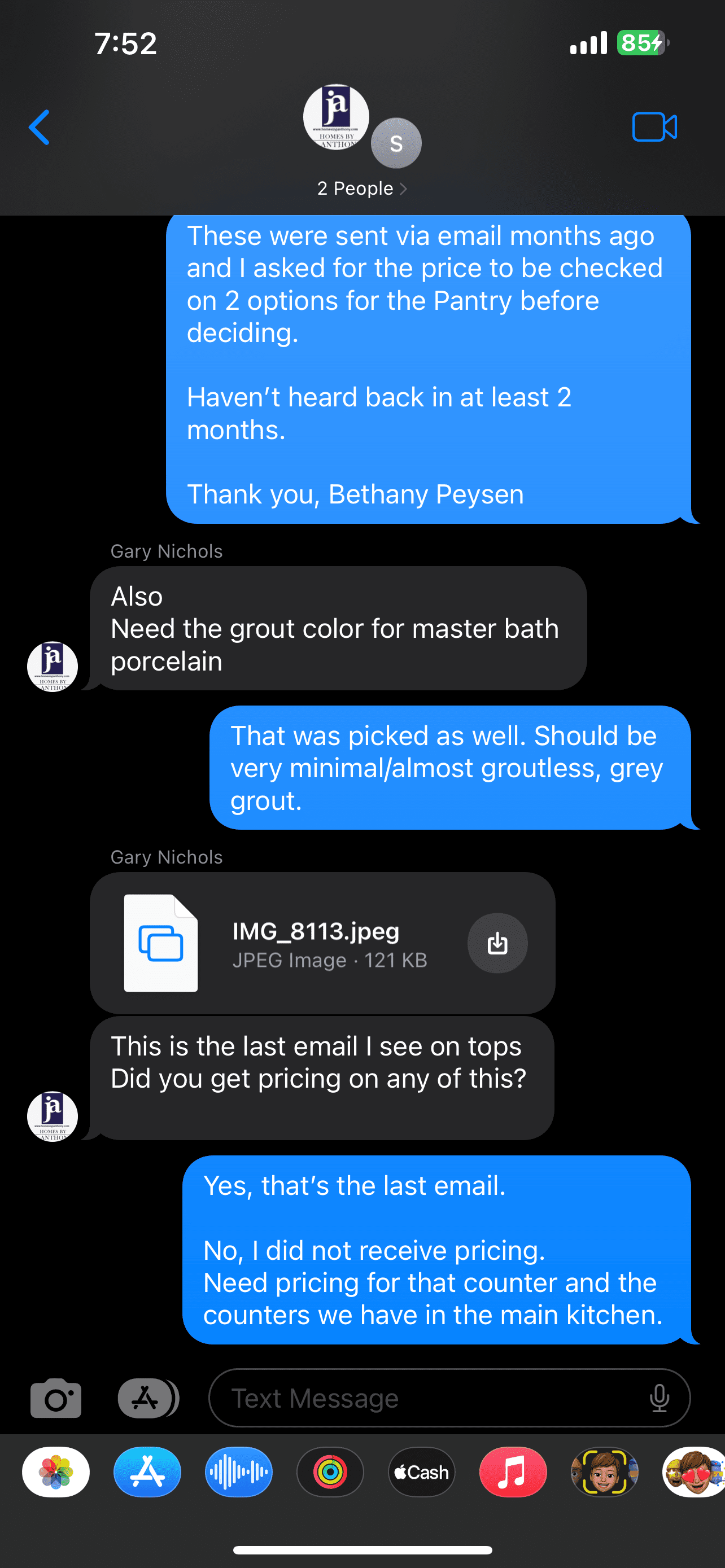Open the App Store iMessage app
The image size is (725, 1568).
tap(147, 1472)
